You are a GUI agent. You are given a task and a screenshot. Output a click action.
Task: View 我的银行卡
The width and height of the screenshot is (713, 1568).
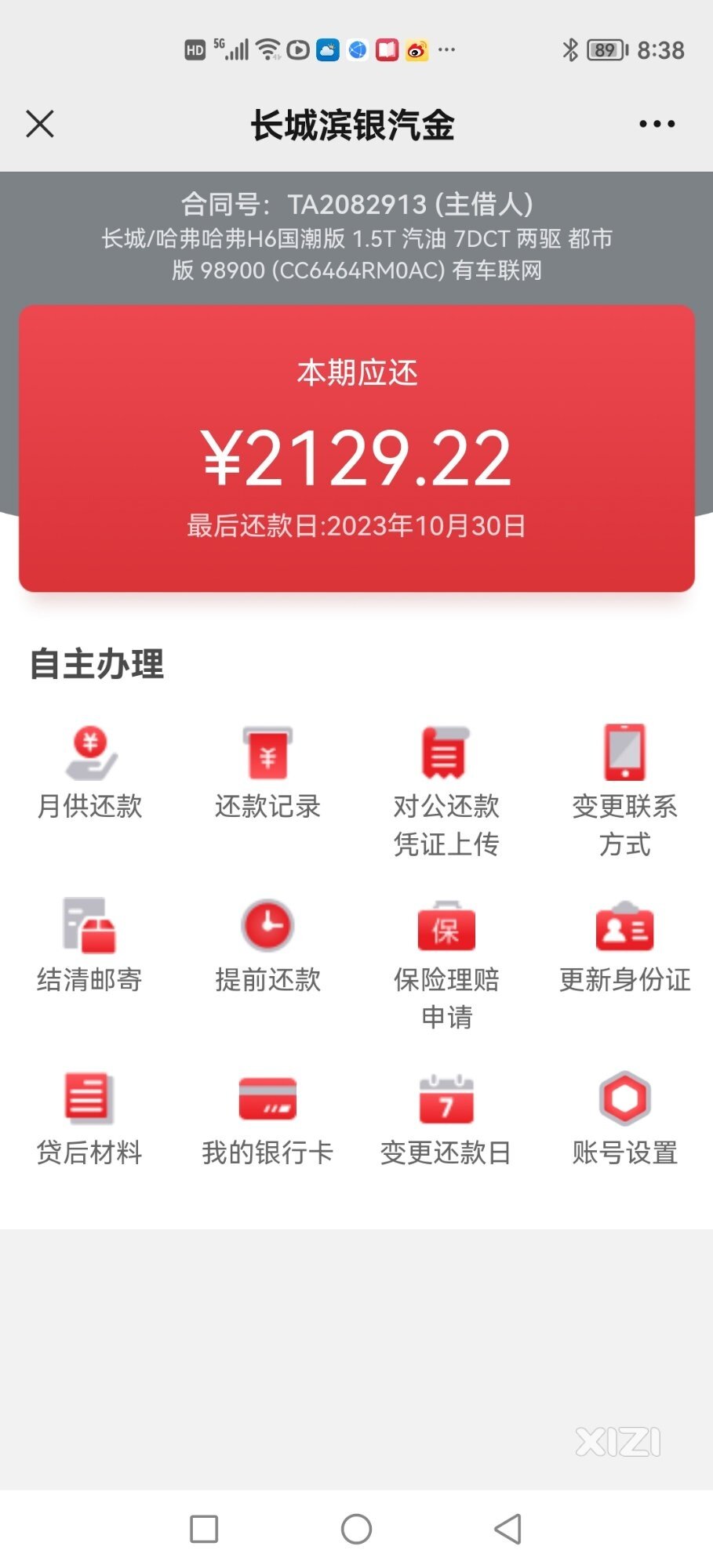coord(267,1119)
